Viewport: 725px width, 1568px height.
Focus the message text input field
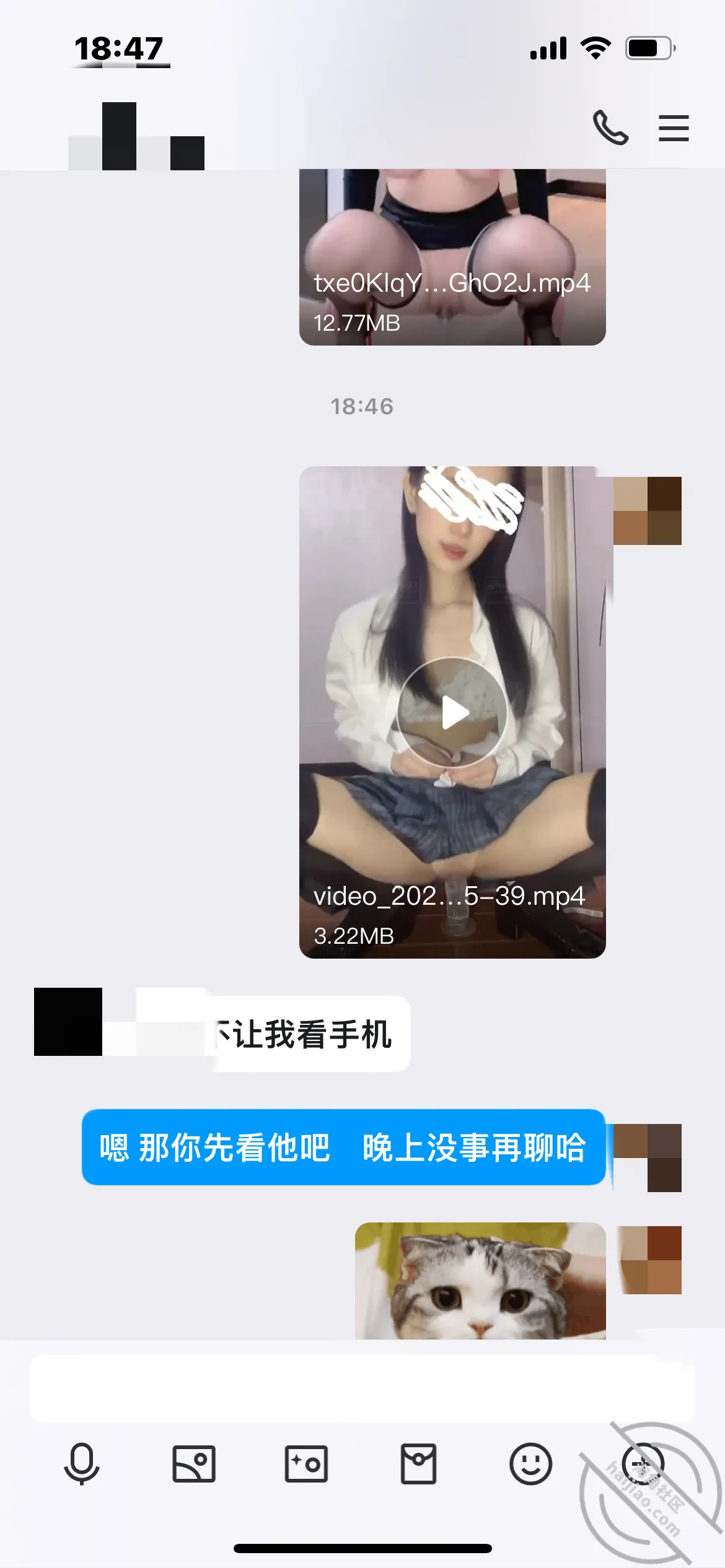[362, 1388]
